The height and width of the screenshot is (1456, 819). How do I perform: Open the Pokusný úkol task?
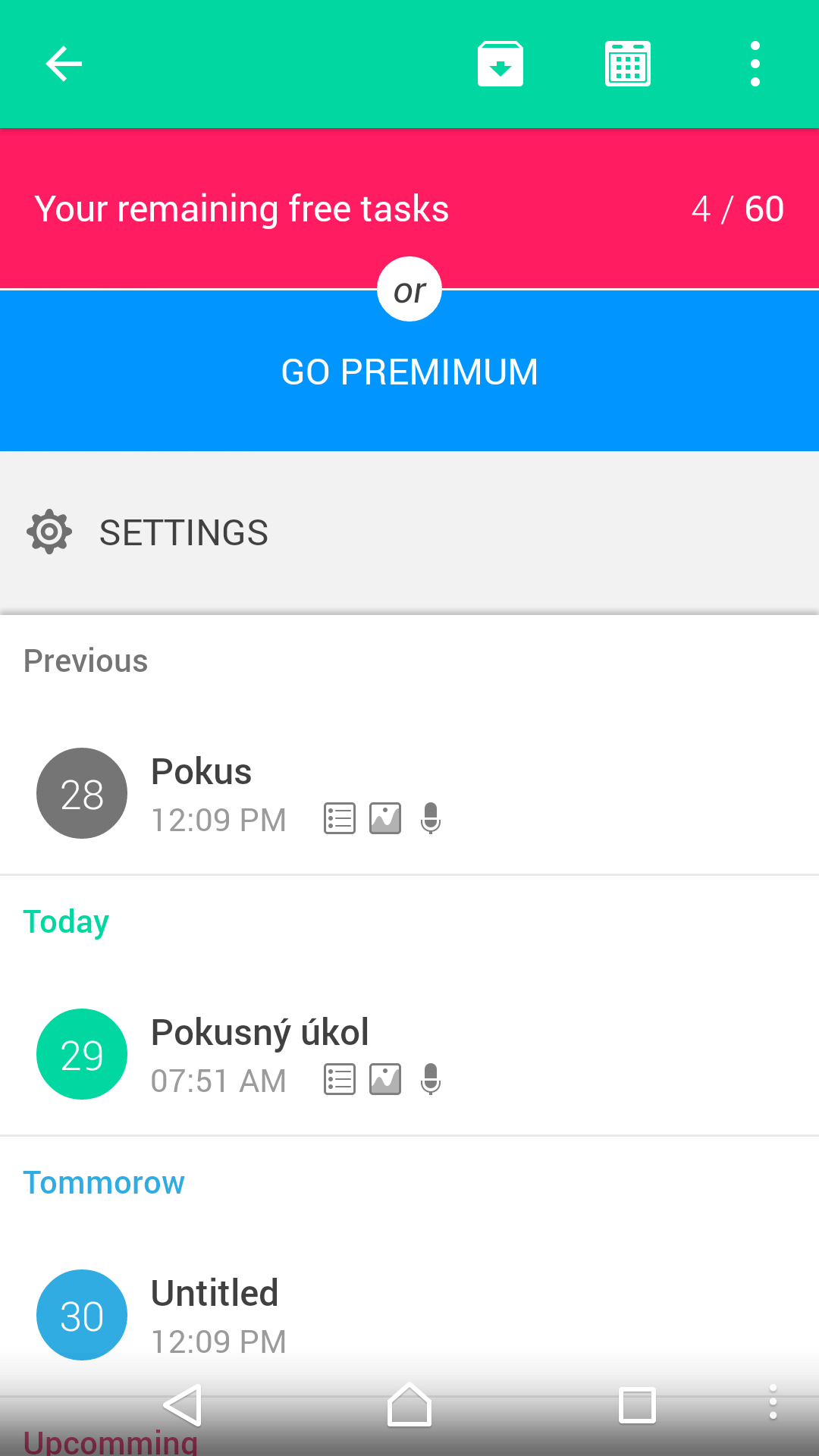[409, 1054]
